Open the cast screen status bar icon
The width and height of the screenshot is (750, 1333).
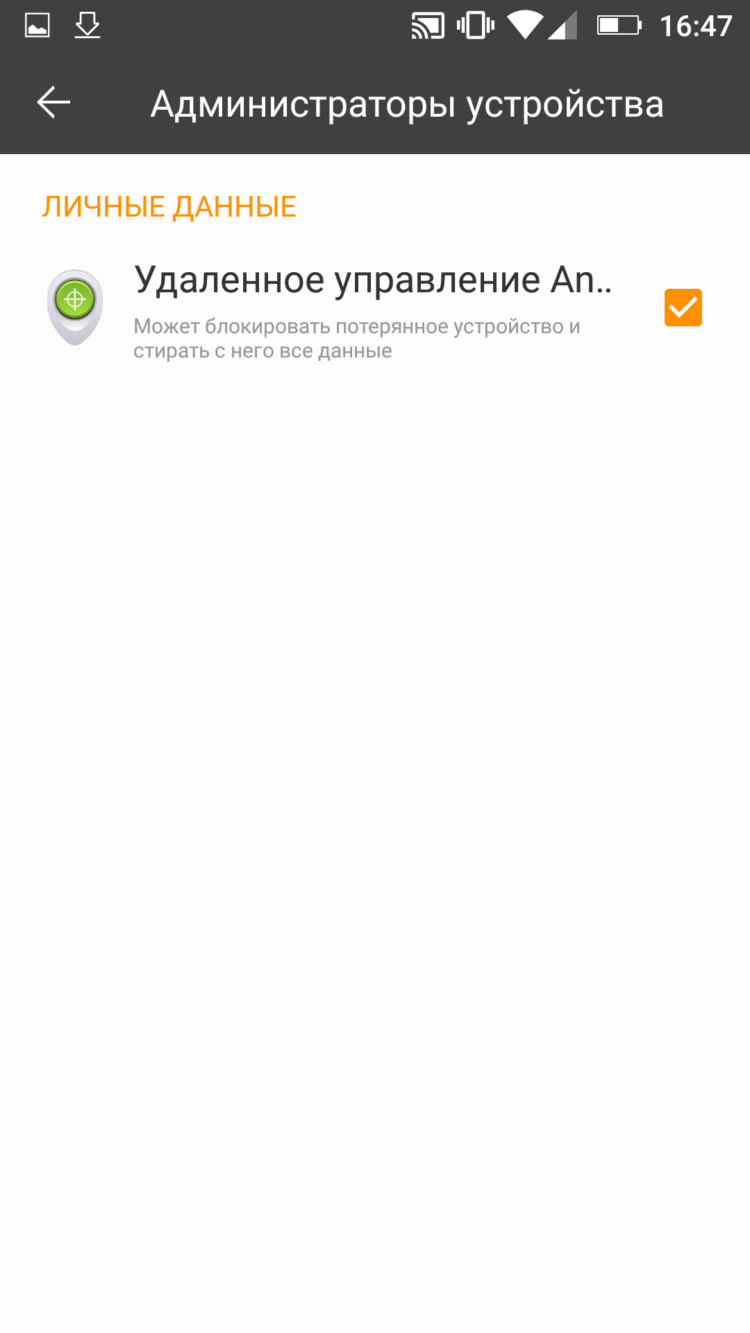428,26
